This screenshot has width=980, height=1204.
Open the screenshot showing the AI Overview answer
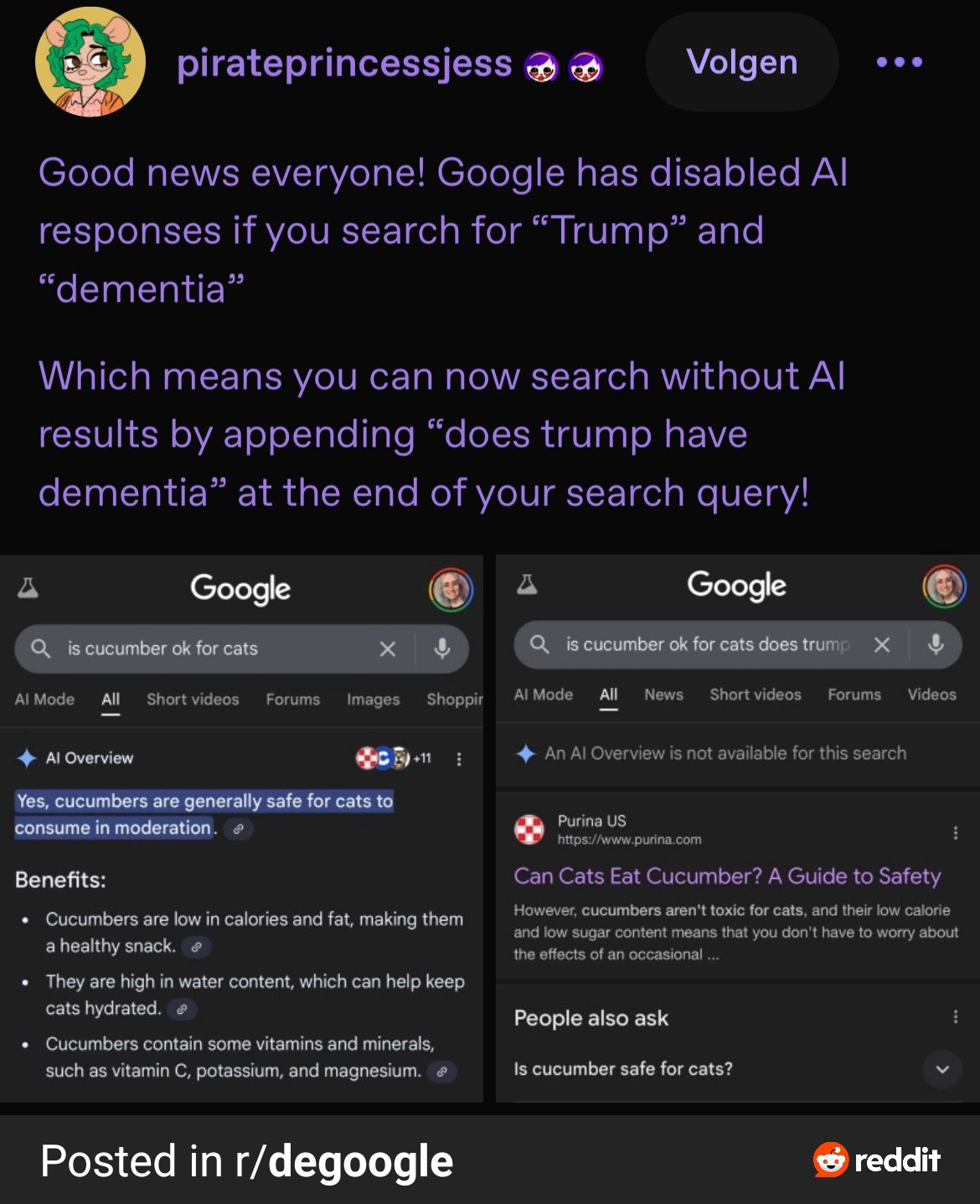[x=241, y=828]
